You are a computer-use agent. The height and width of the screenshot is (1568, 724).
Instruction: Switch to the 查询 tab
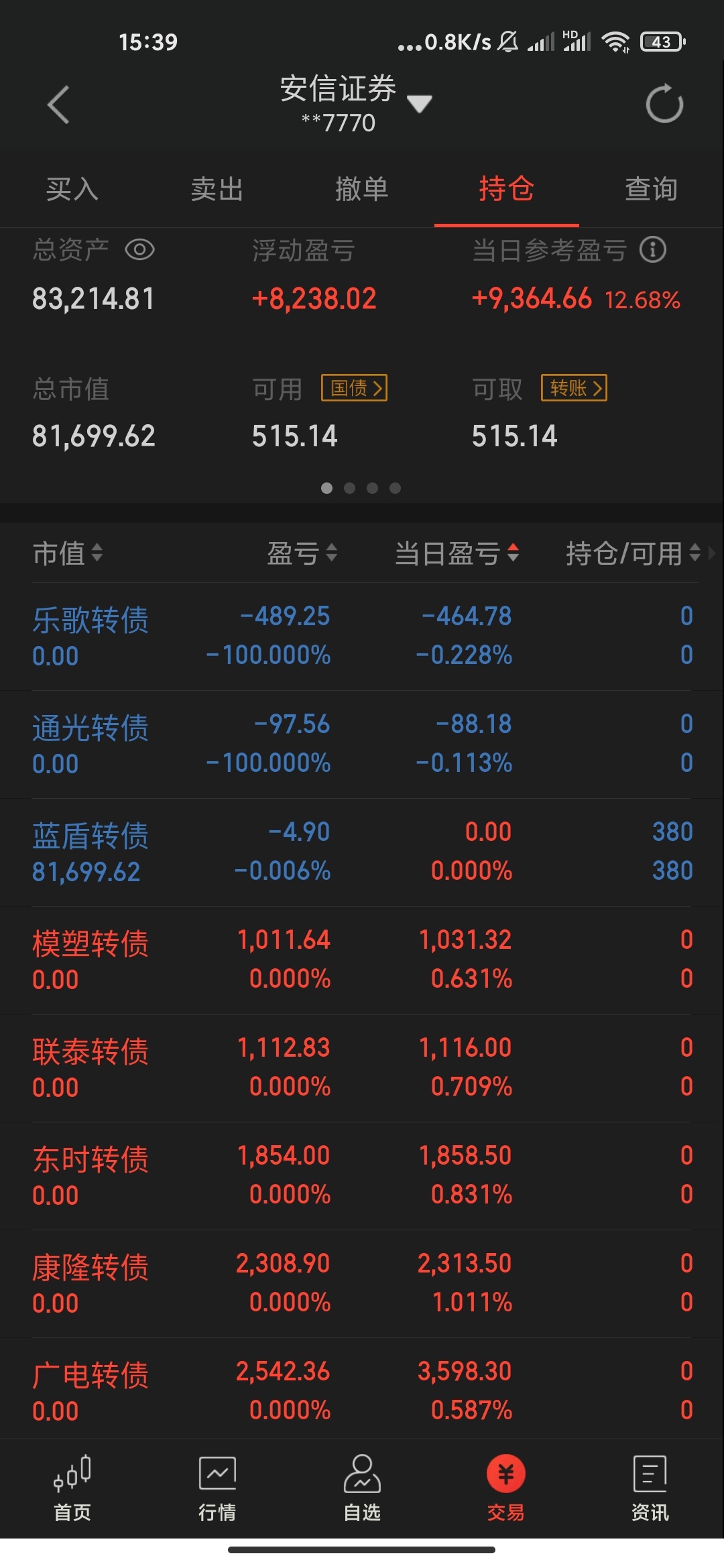pyautogui.click(x=651, y=189)
